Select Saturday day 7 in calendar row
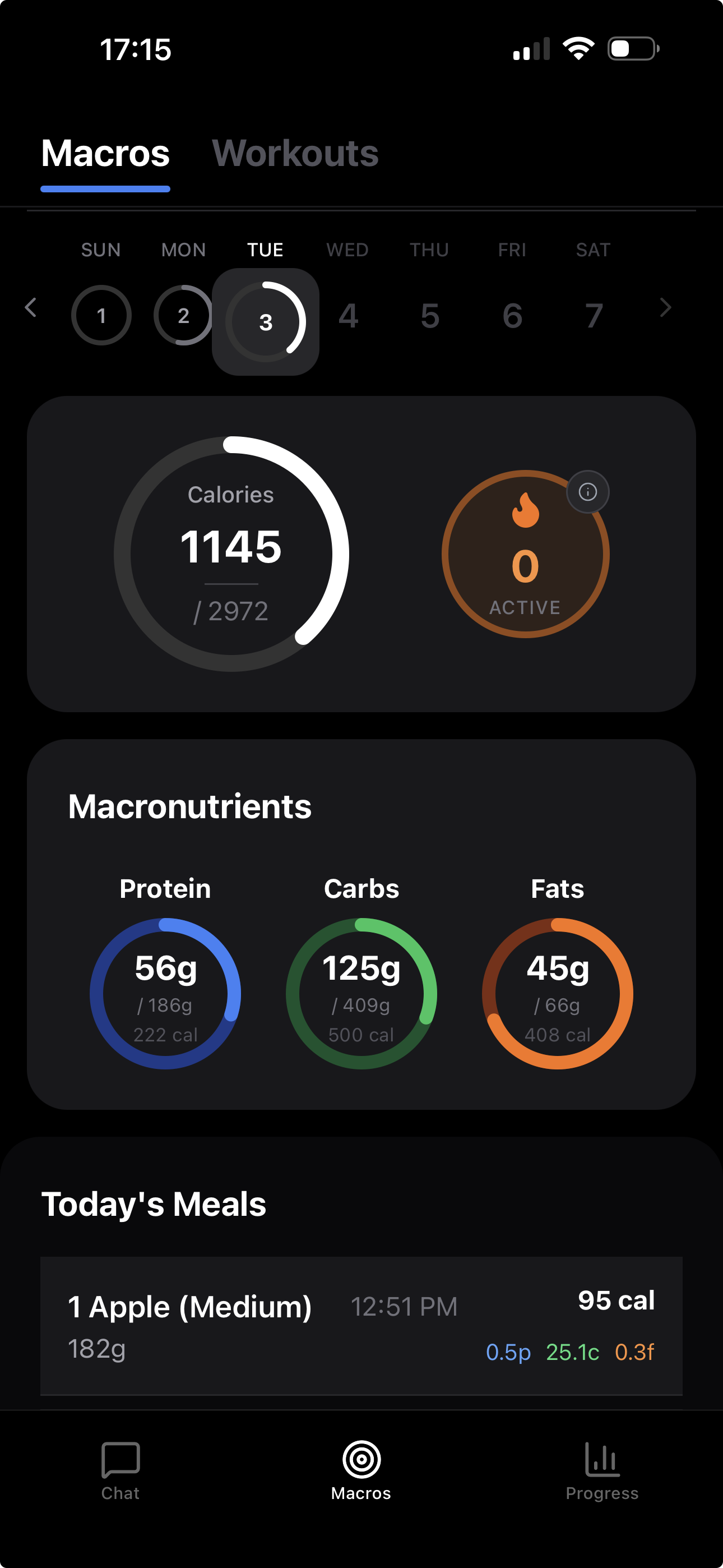The image size is (723, 1568). point(594,315)
